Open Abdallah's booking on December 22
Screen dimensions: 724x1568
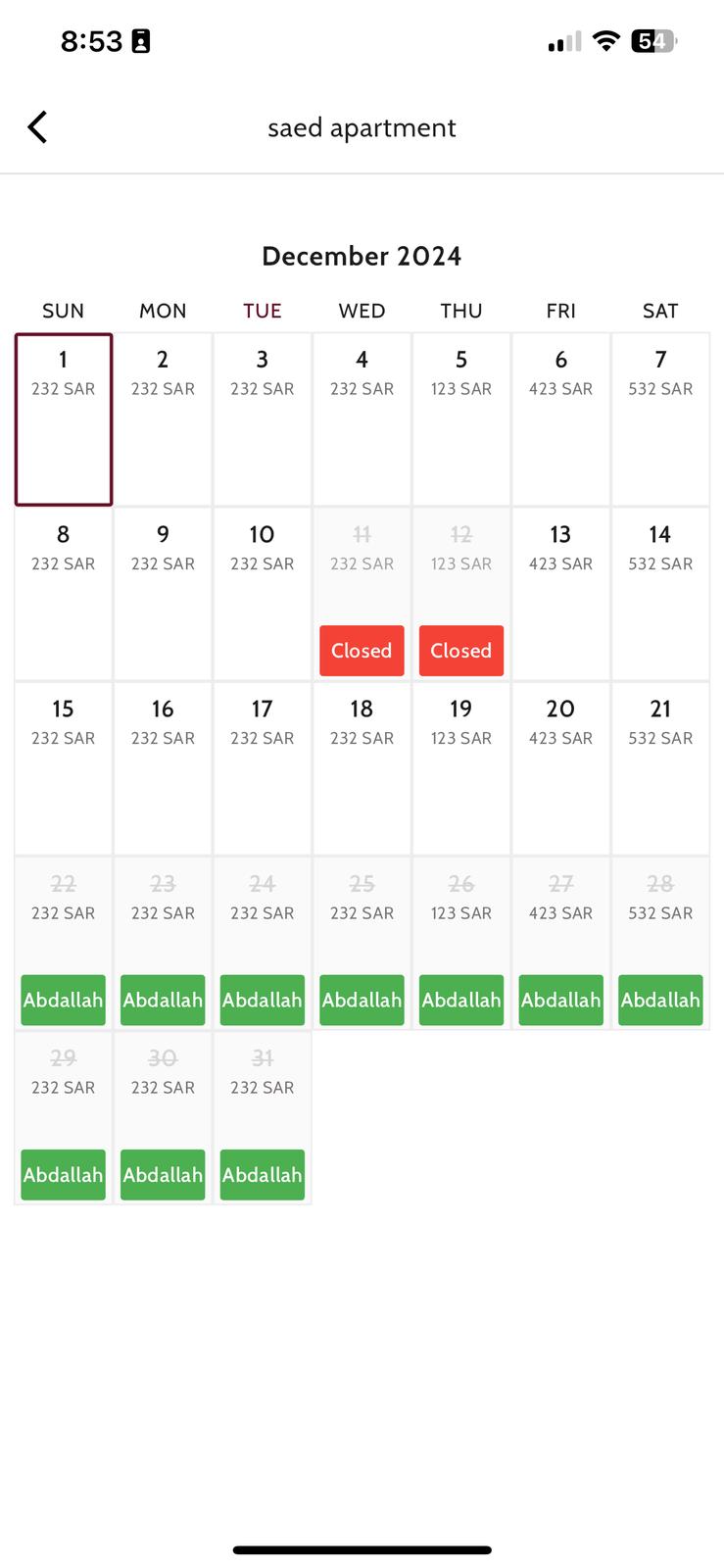pyautogui.click(x=64, y=1000)
